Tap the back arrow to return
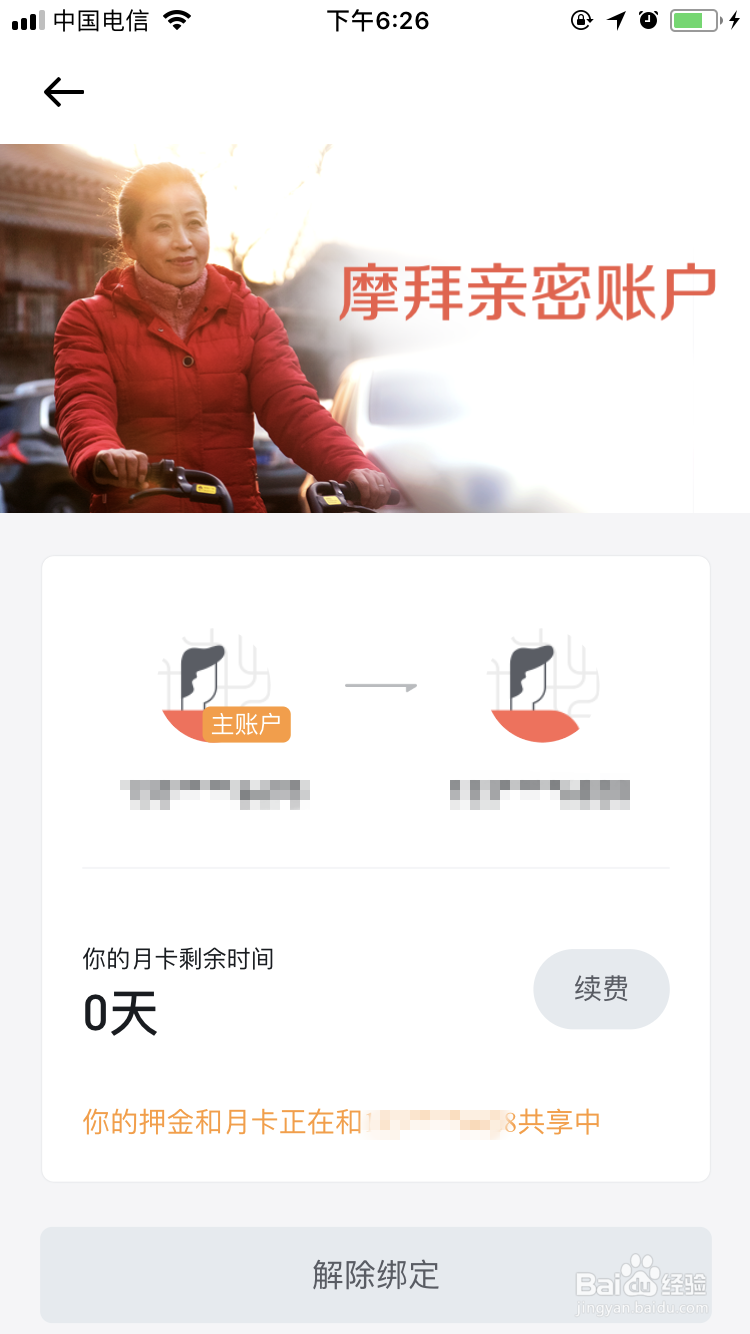Image resolution: width=750 pixels, height=1334 pixels. click(63, 91)
